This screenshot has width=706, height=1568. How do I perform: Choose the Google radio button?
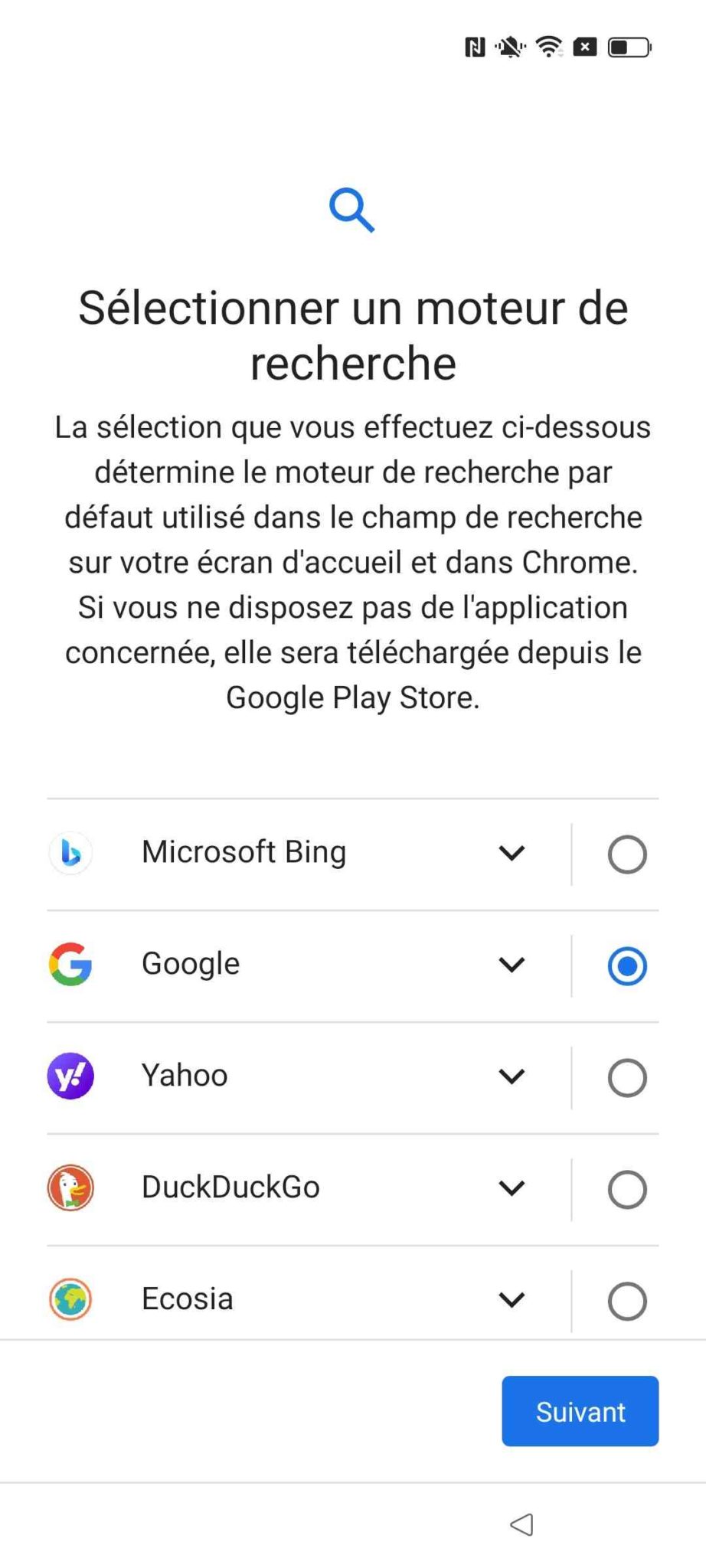click(626, 966)
